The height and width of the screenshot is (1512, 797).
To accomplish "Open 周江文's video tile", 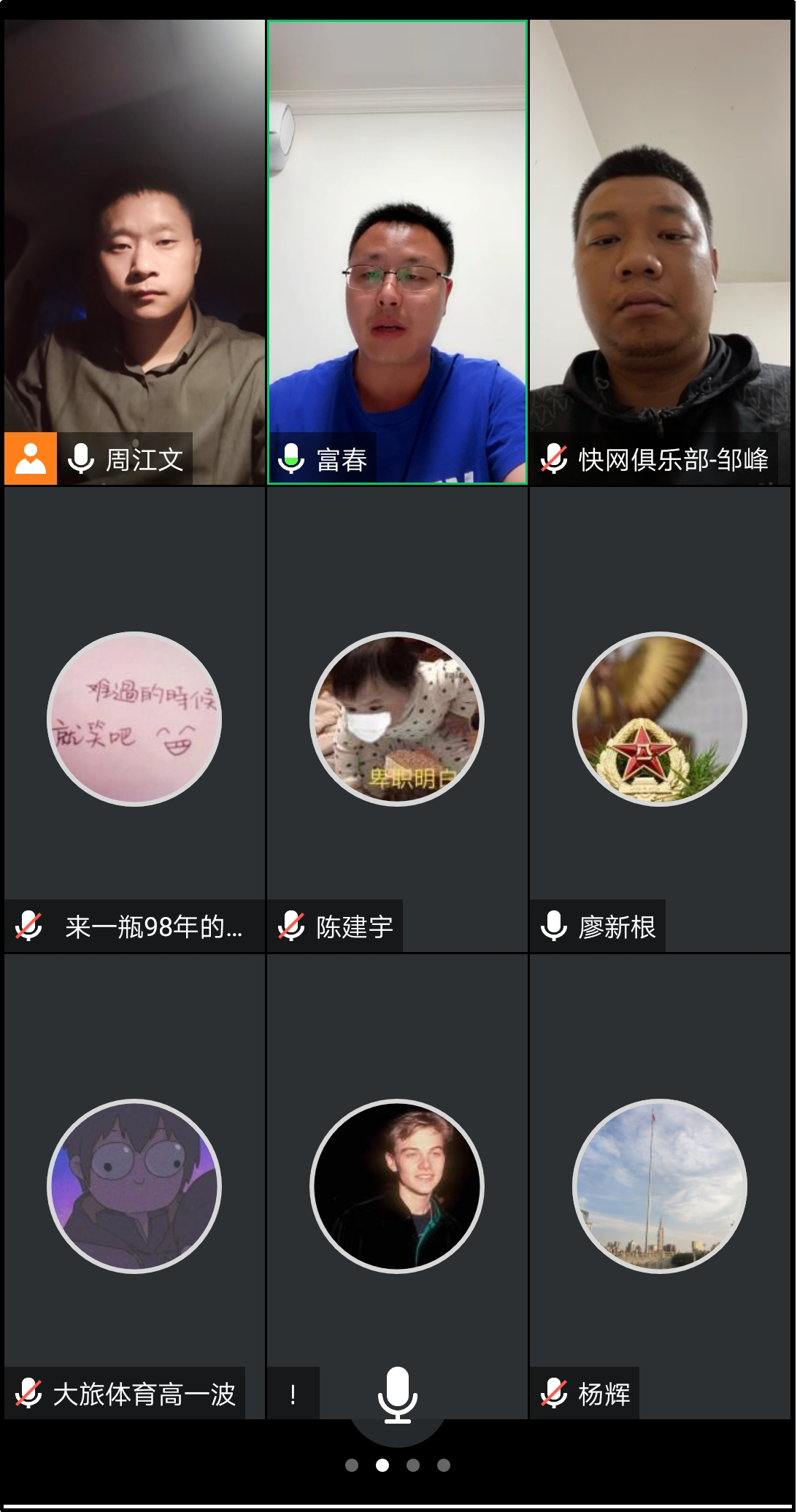I will tap(135, 252).
